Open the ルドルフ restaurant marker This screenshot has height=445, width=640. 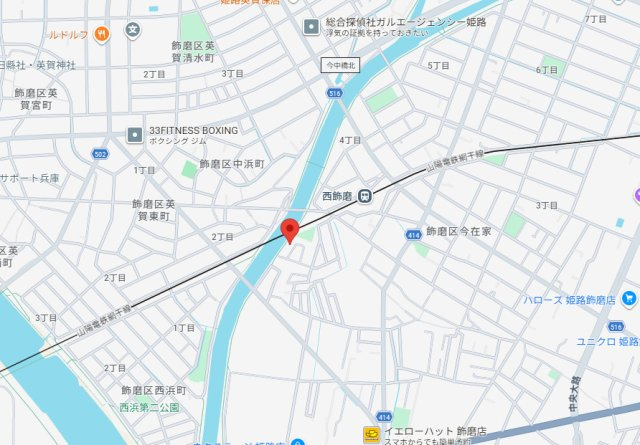pyautogui.click(x=104, y=34)
